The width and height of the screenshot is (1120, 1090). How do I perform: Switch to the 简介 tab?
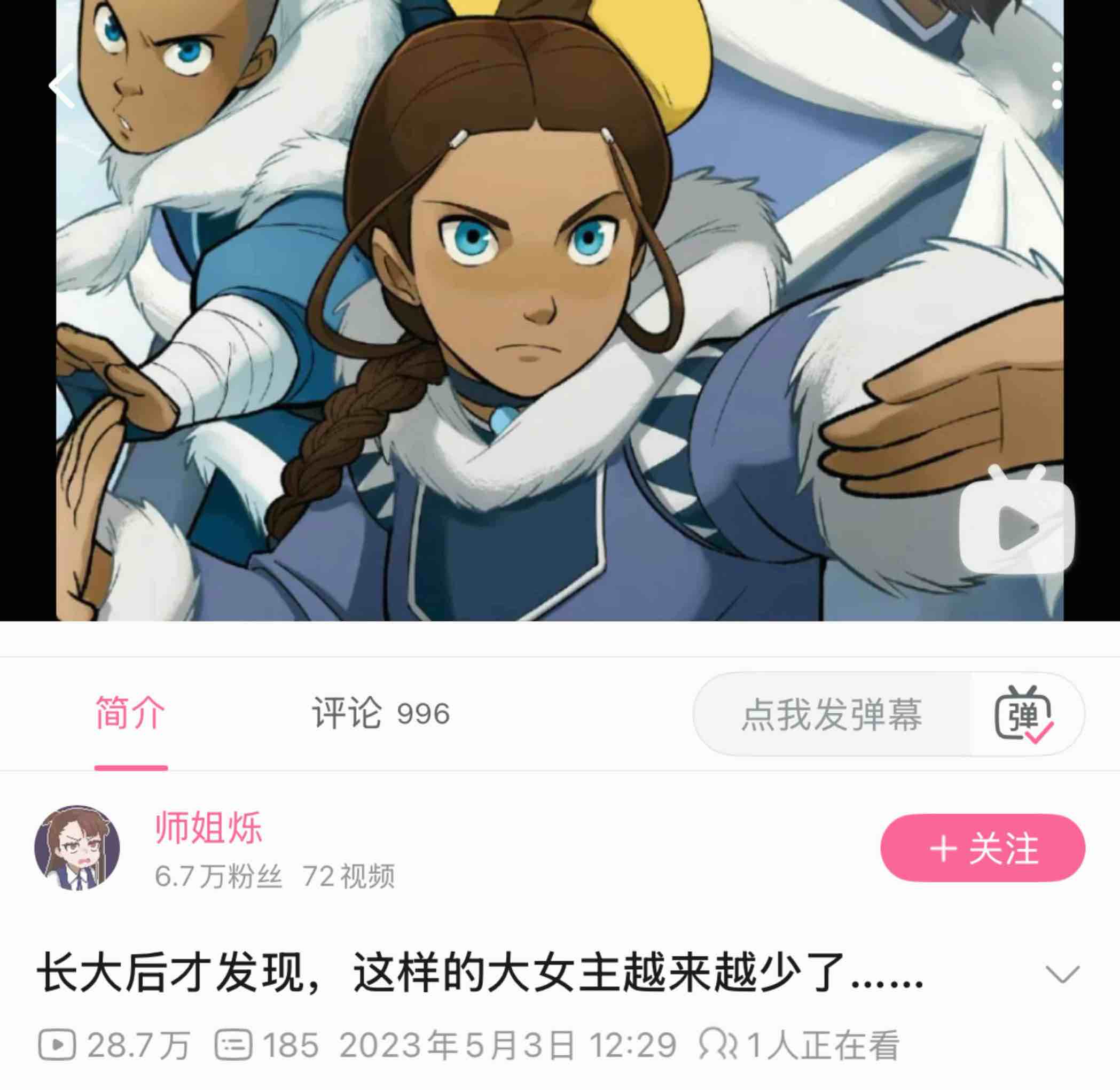[130, 714]
